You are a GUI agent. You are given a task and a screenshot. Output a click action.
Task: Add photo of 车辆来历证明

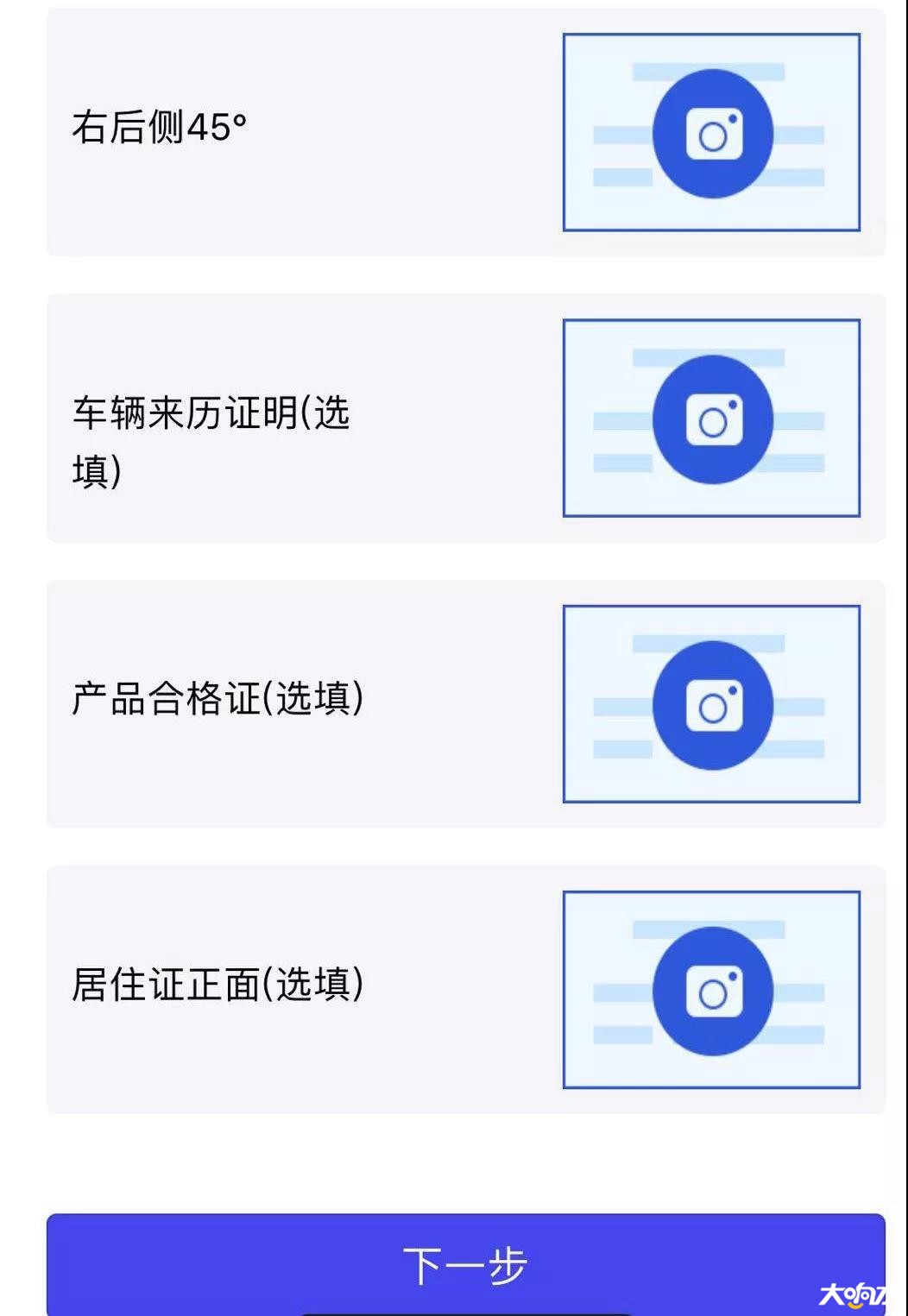(x=711, y=419)
